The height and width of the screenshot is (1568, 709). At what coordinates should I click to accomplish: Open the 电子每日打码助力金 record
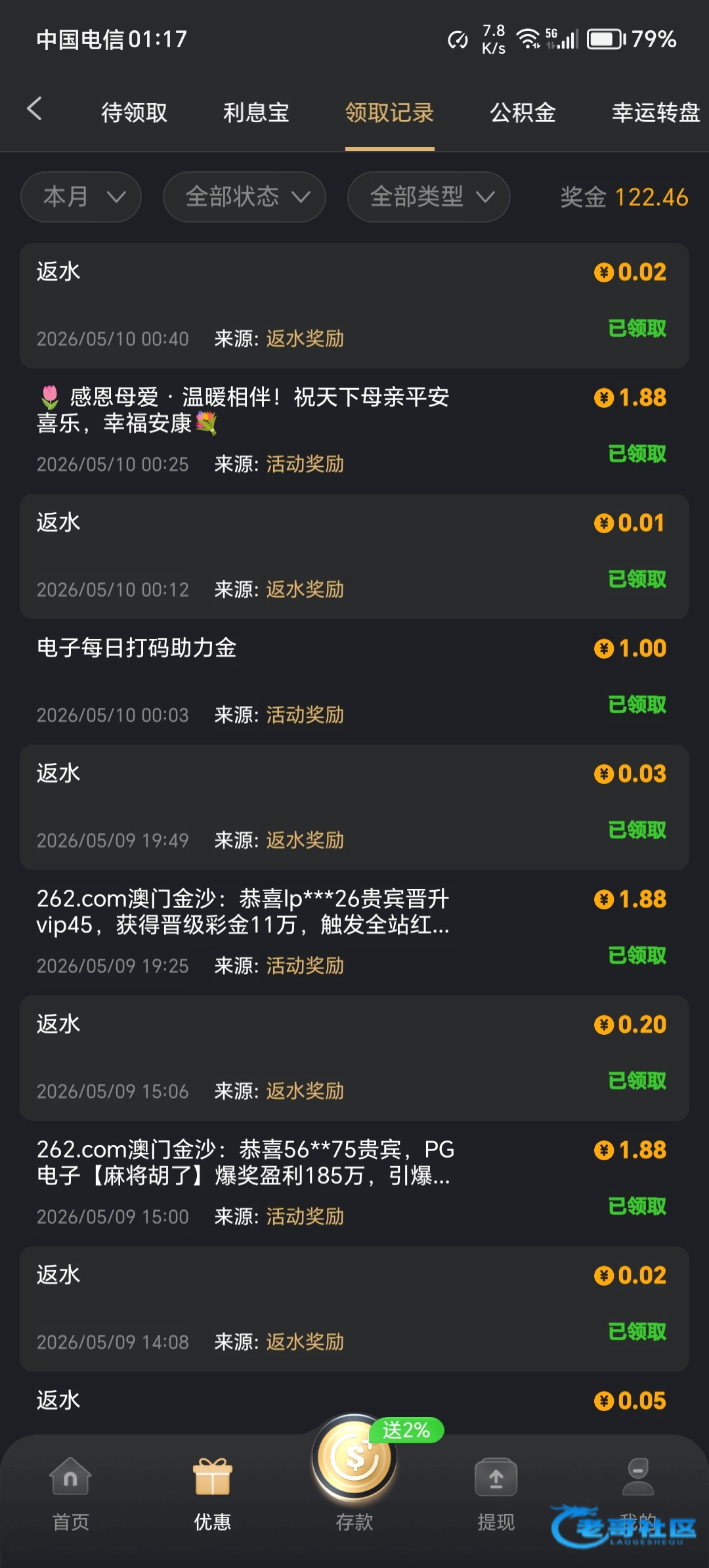click(x=354, y=682)
